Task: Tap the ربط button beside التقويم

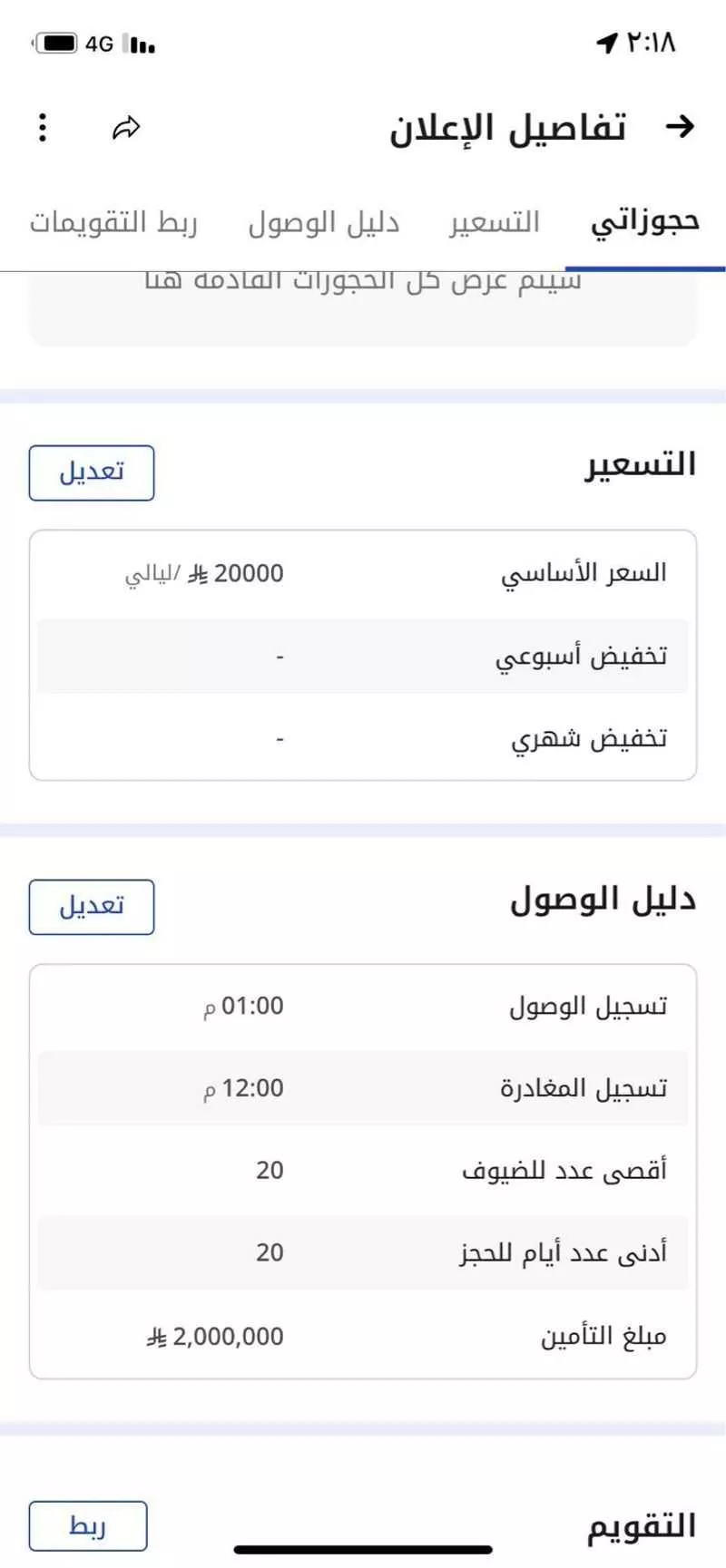Action: pos(88,1524)
